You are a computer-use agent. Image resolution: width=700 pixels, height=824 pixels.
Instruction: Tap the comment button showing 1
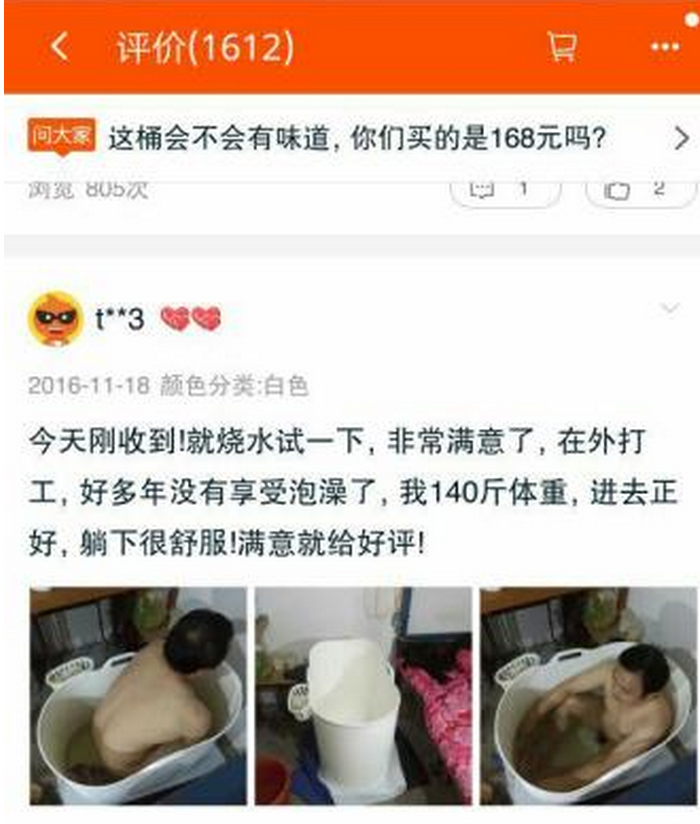point(505,190)
